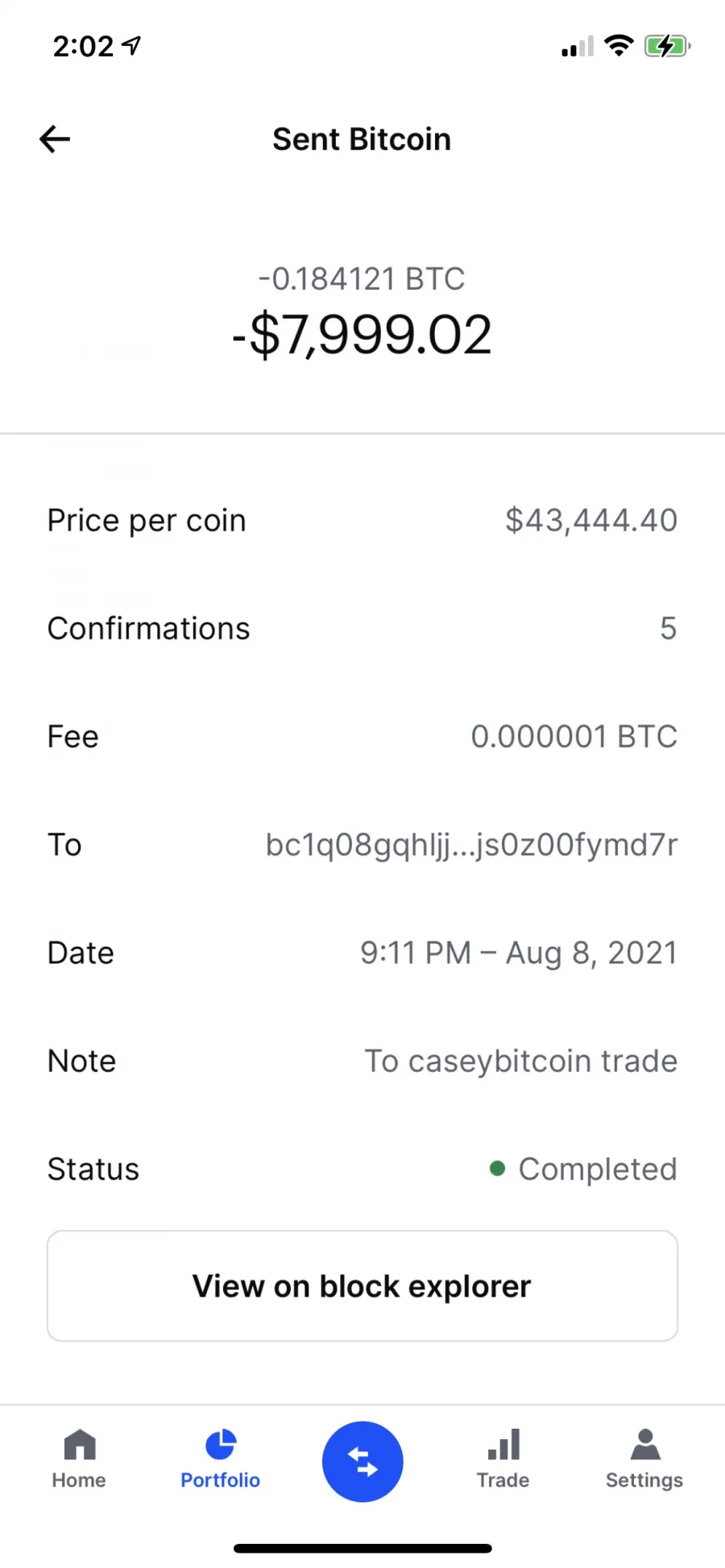Tap the blue send/receive arrows button
The height and width of the screenshot is (1568, 725).
click(362, 1461)
